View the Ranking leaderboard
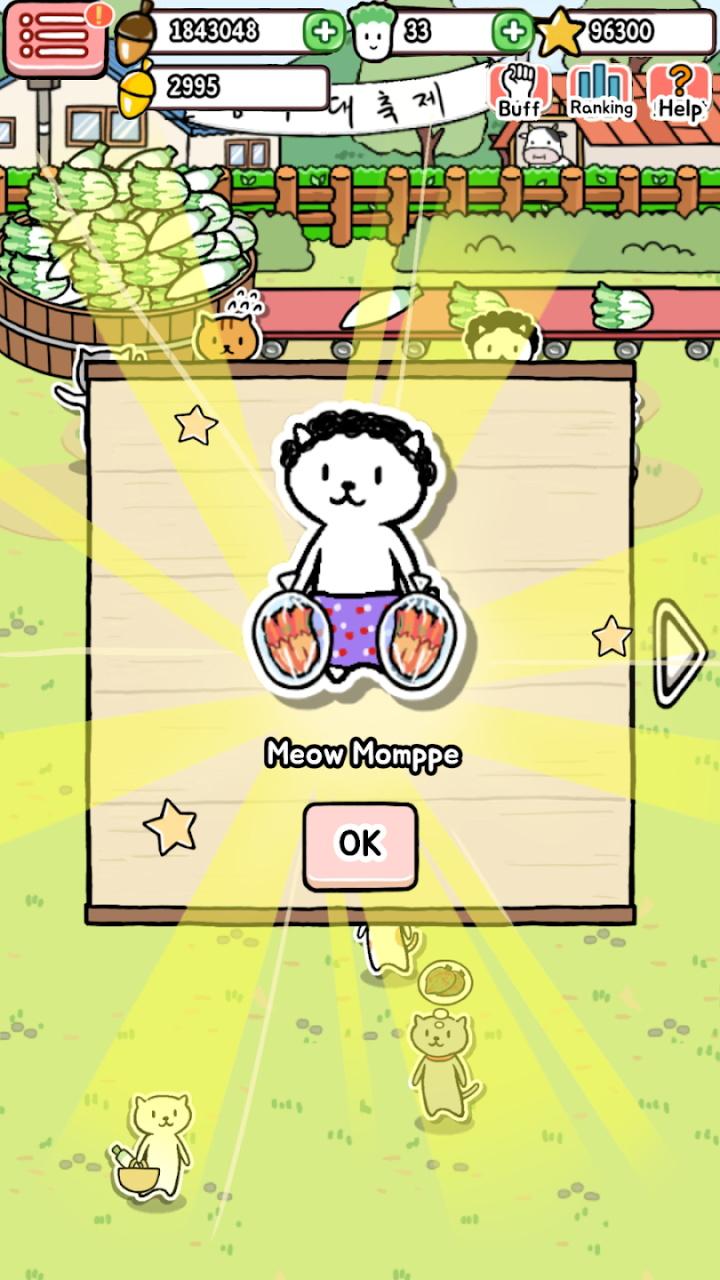This screenshot has width=720, height=1280. click(601, 91)
